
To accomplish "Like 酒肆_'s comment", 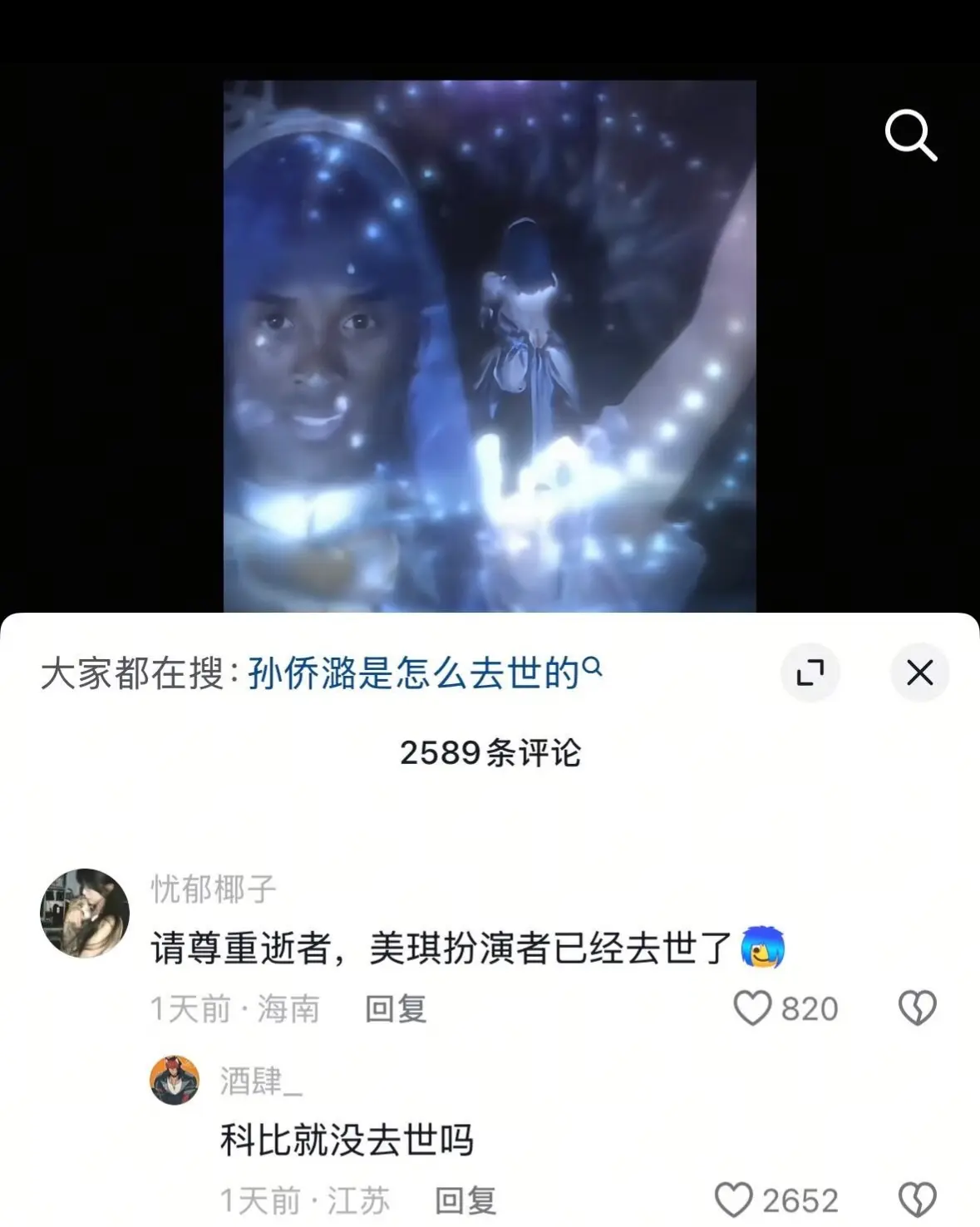I will click(734, 1200).
